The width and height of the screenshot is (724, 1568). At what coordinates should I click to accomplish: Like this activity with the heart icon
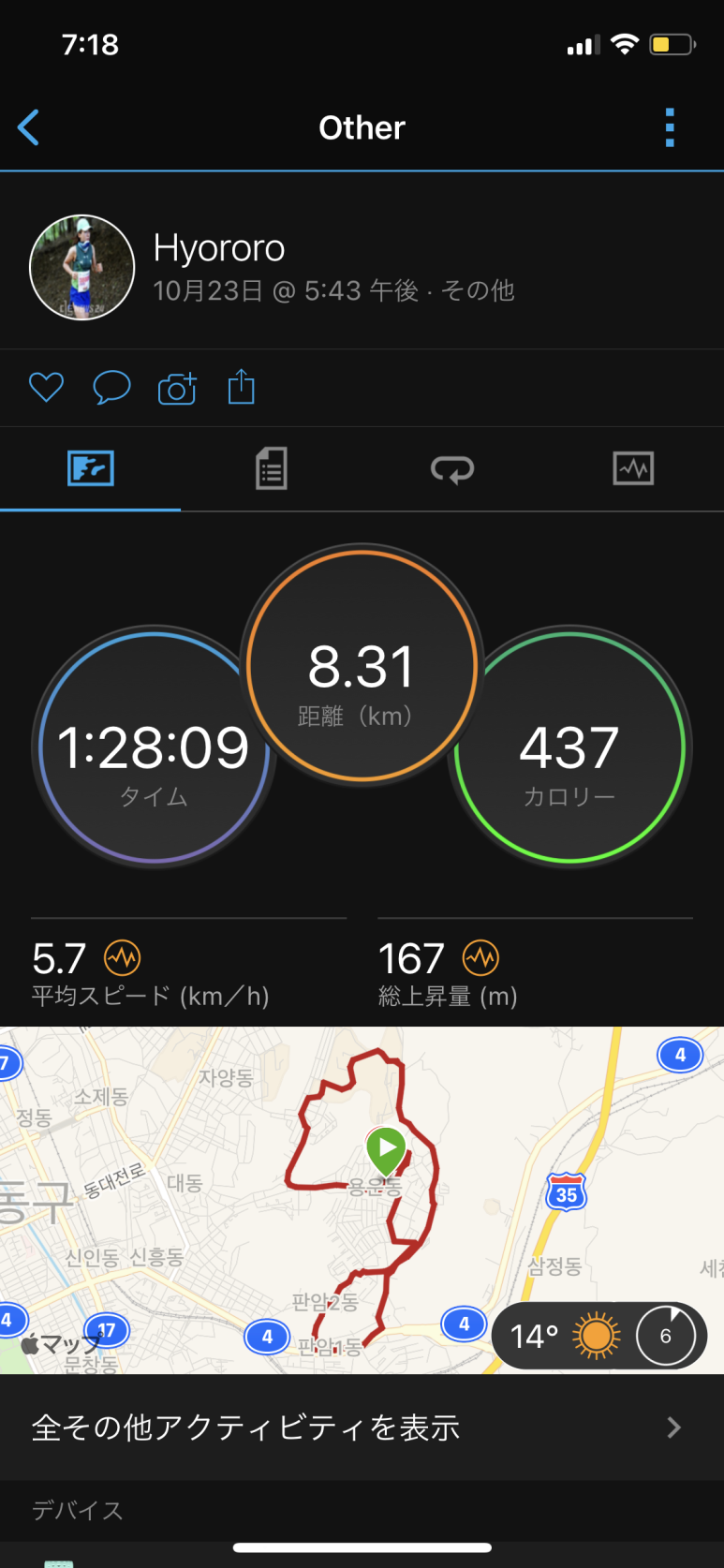tap(46, 387)
